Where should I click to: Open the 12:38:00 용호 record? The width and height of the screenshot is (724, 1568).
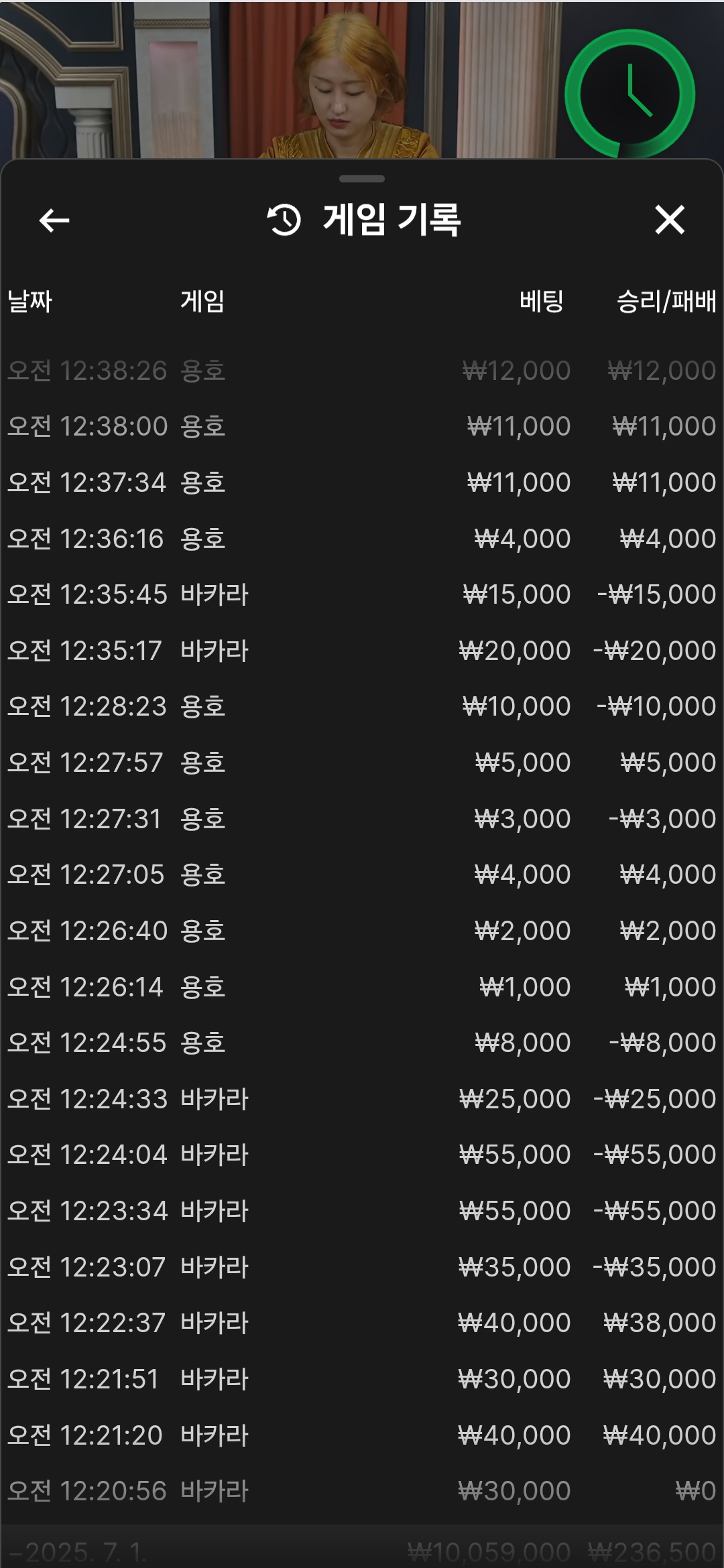(362, 426)
